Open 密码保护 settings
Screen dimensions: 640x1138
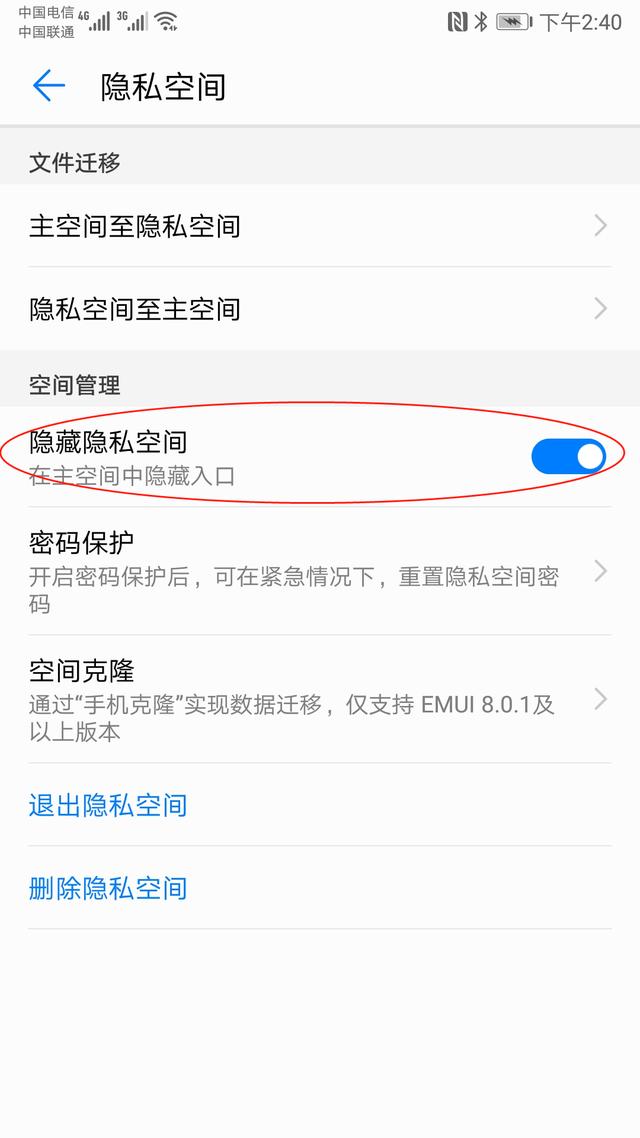click(320, 572)
